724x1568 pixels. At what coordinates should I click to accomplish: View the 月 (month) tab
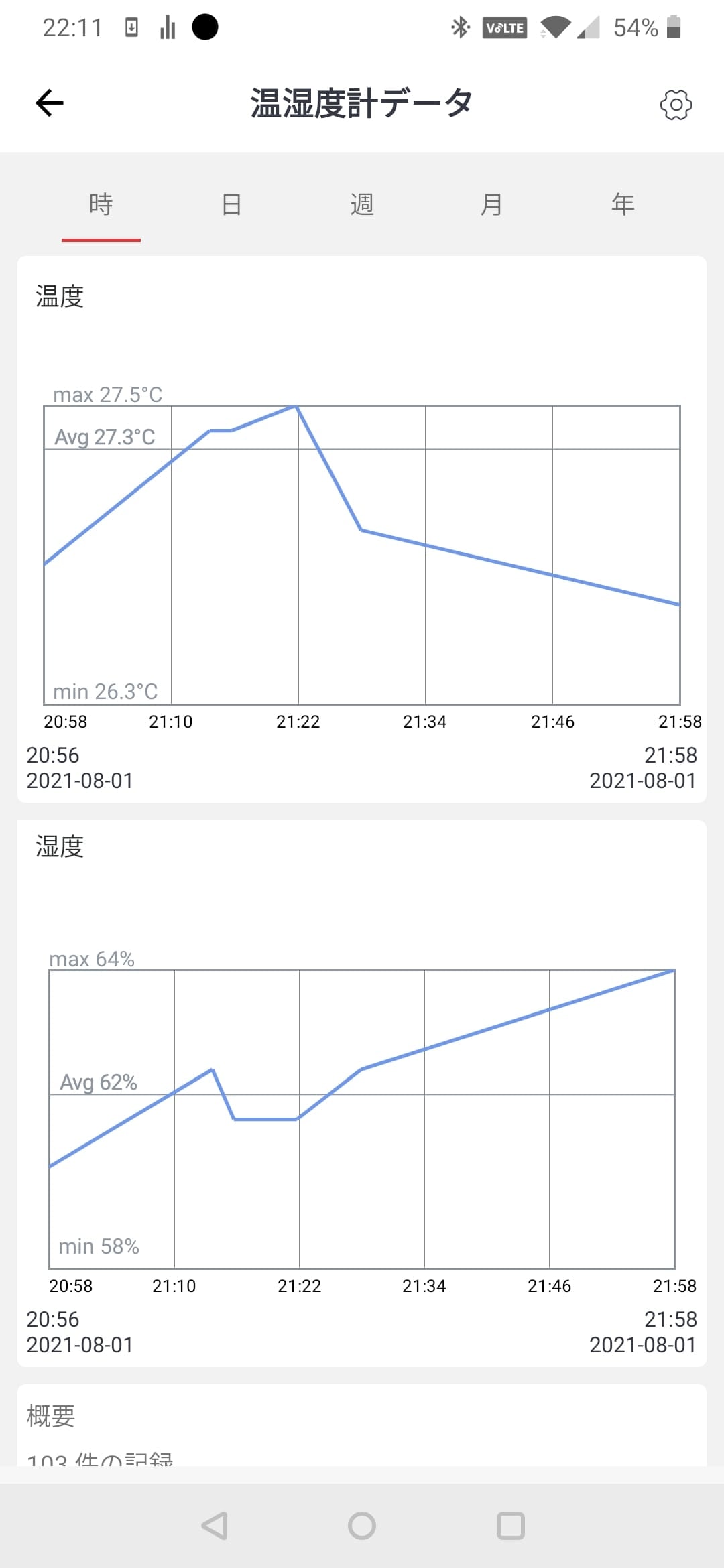[492, 204]
